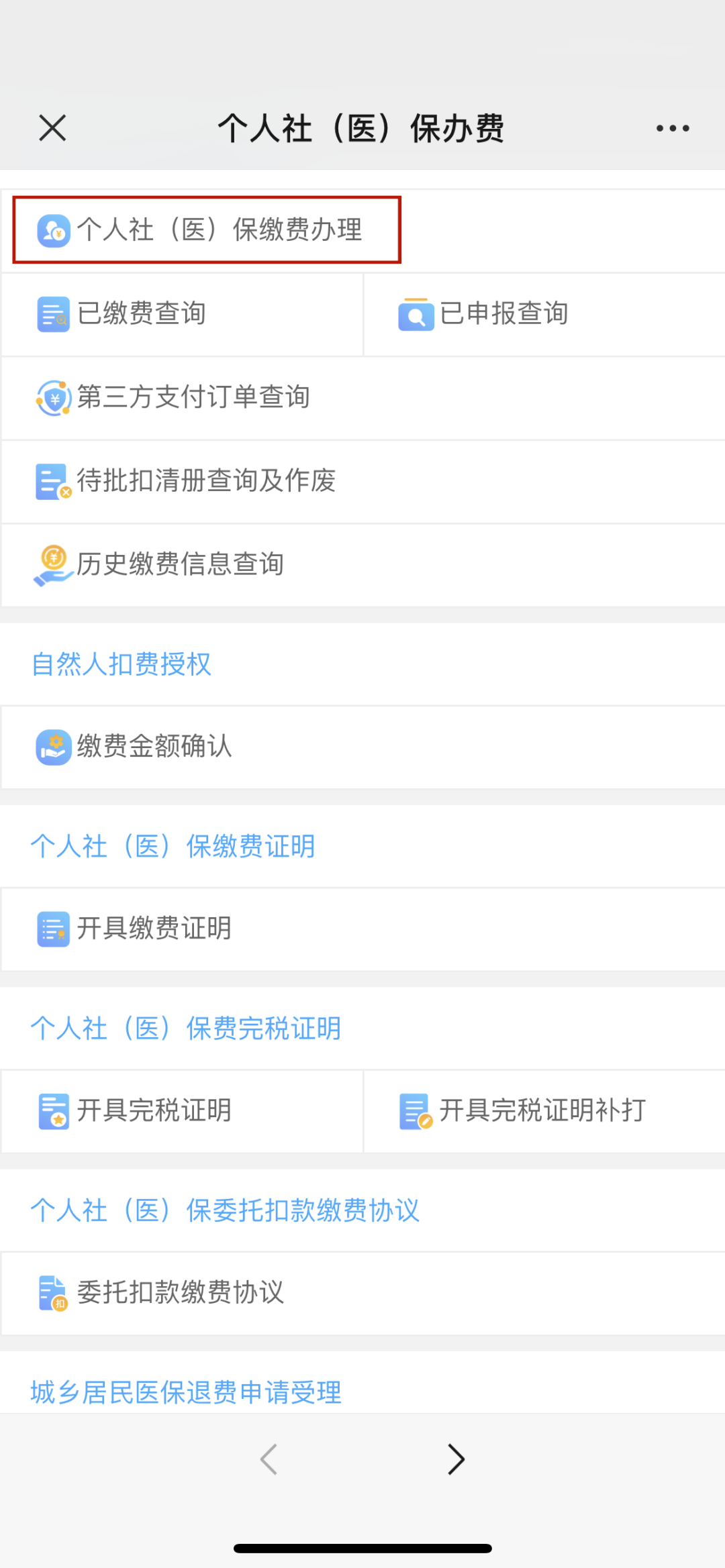Close the page with the X icon
The image size is (725, 1568).
tap(52, 128)
